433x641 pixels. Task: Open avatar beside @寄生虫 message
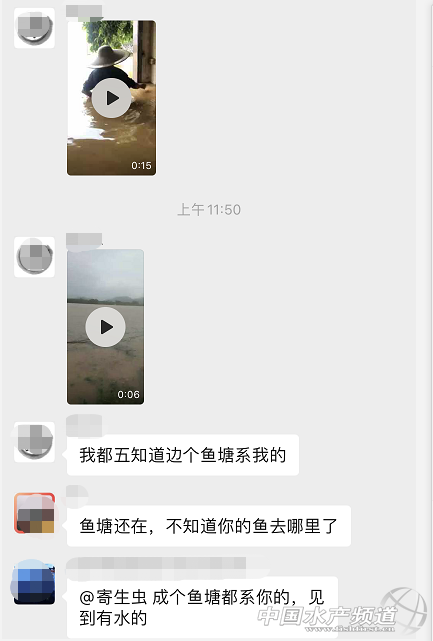[x=34, y=584]
